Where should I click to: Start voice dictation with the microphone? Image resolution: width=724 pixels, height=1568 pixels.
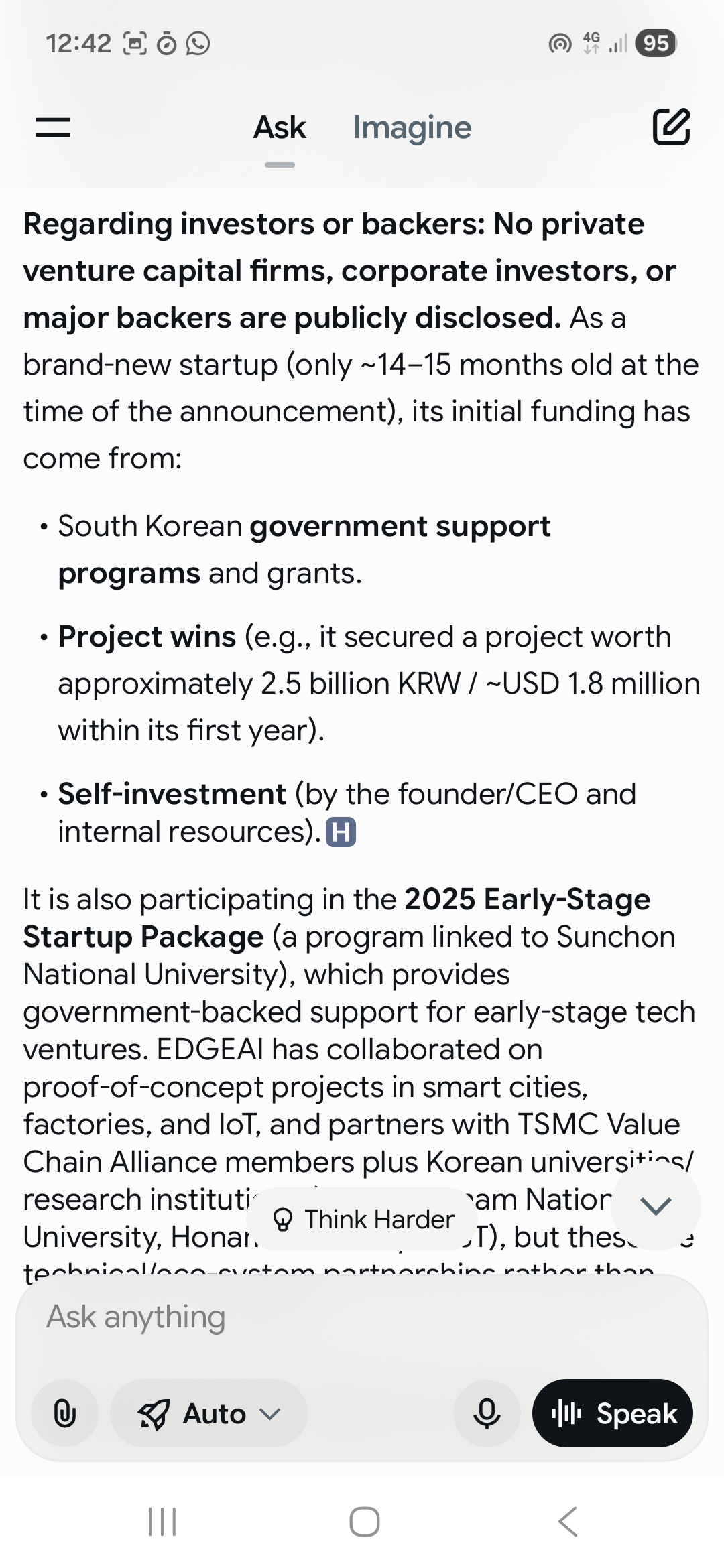coord(487,1413)
